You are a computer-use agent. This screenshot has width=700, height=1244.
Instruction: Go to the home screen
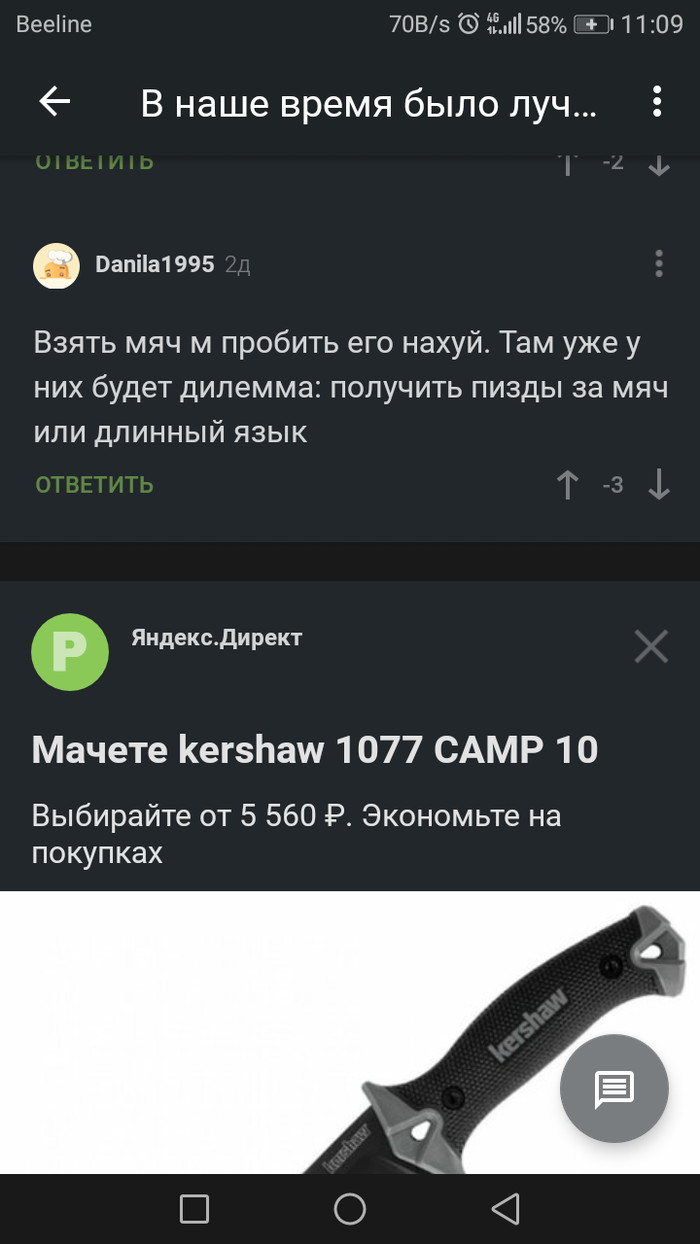pyautogui.click(x=350, y=1209)
